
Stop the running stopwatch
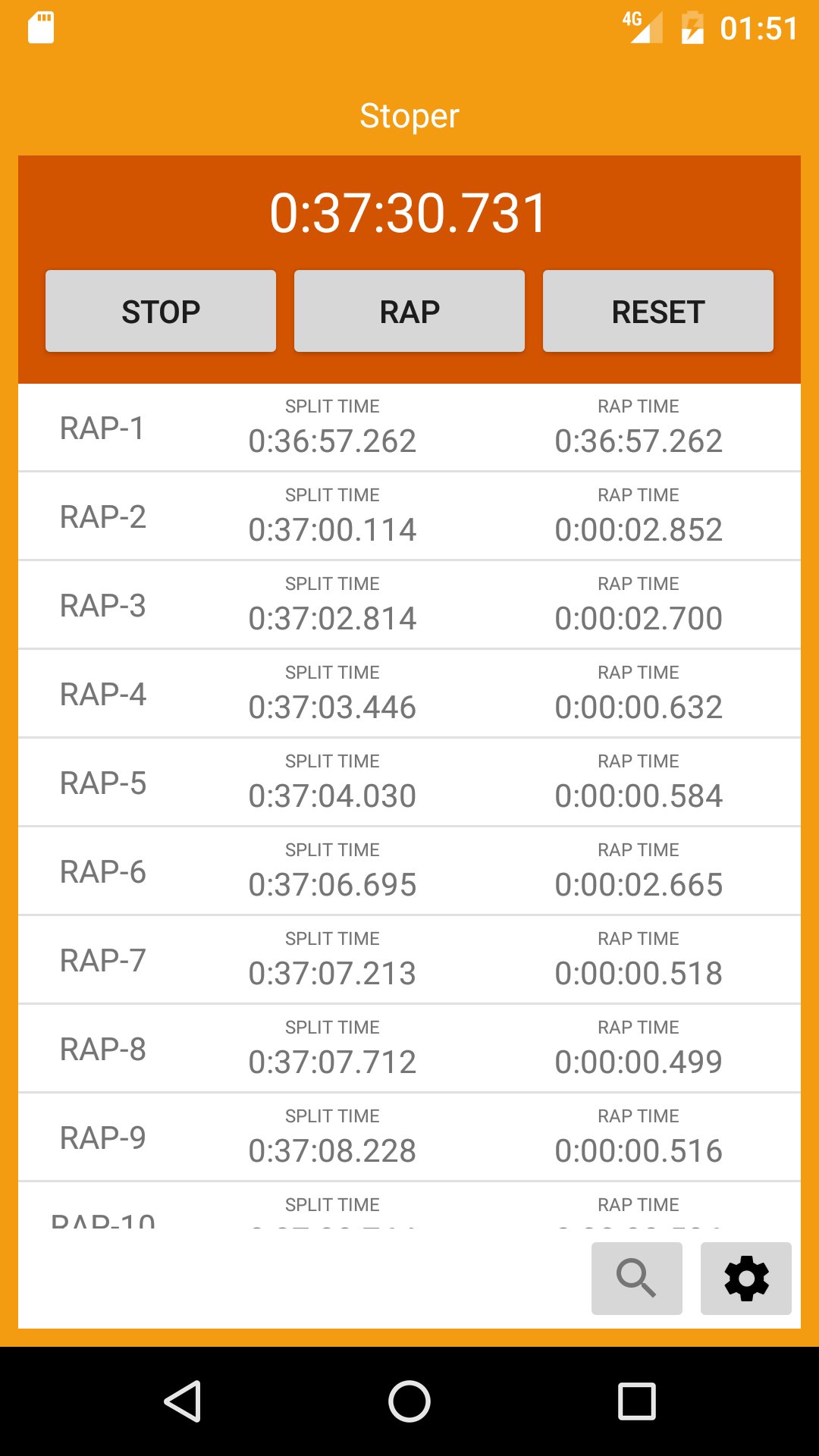[161, 311]
